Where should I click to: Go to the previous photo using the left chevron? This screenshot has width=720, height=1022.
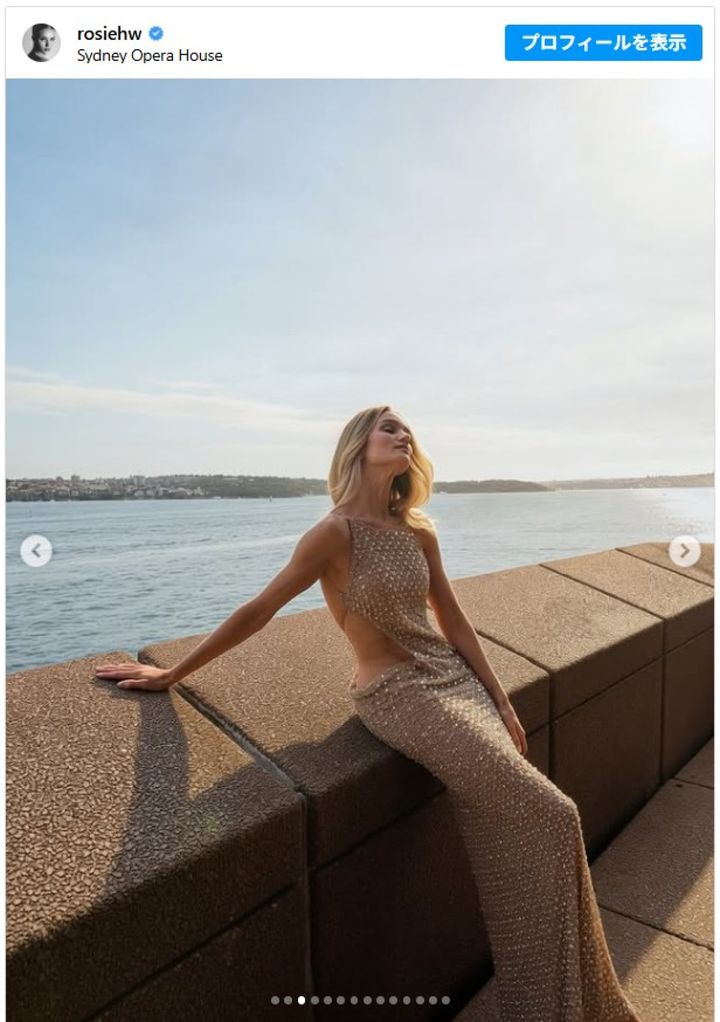[37, 549]
